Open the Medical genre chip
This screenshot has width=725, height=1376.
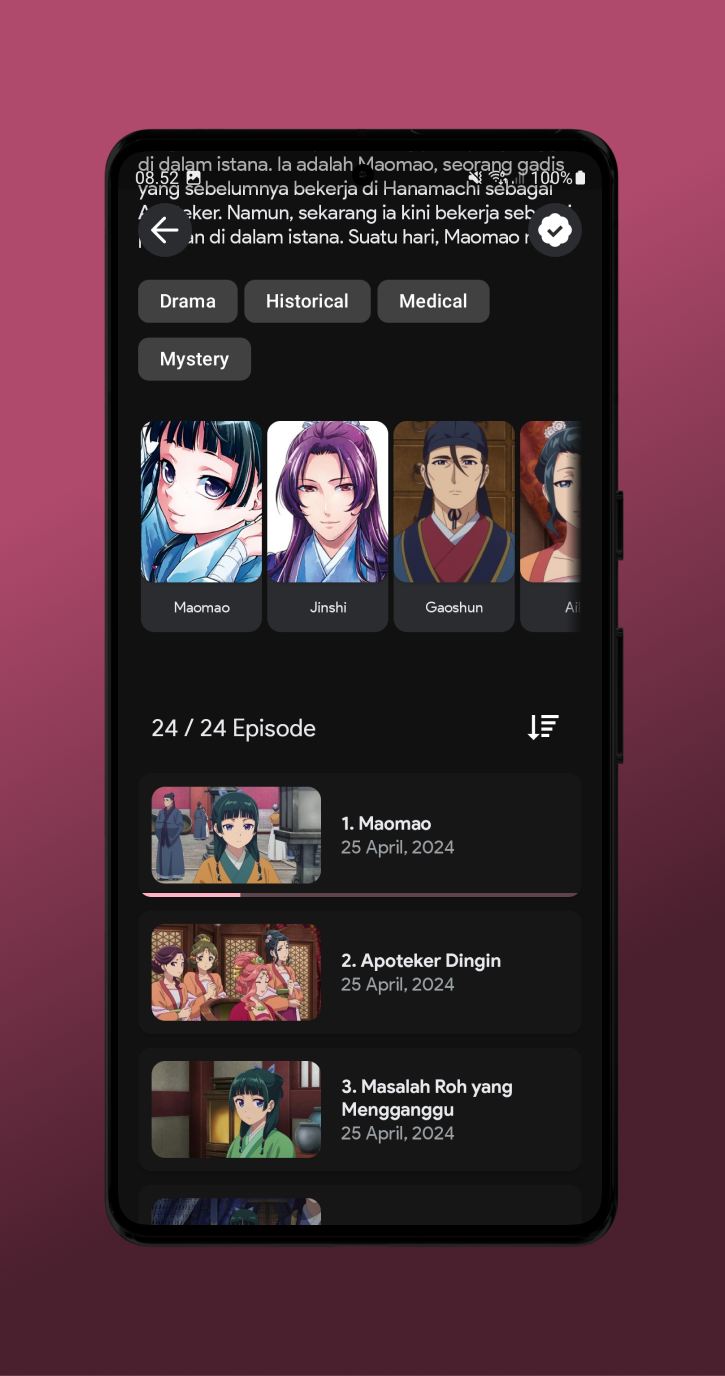[433, 301]
